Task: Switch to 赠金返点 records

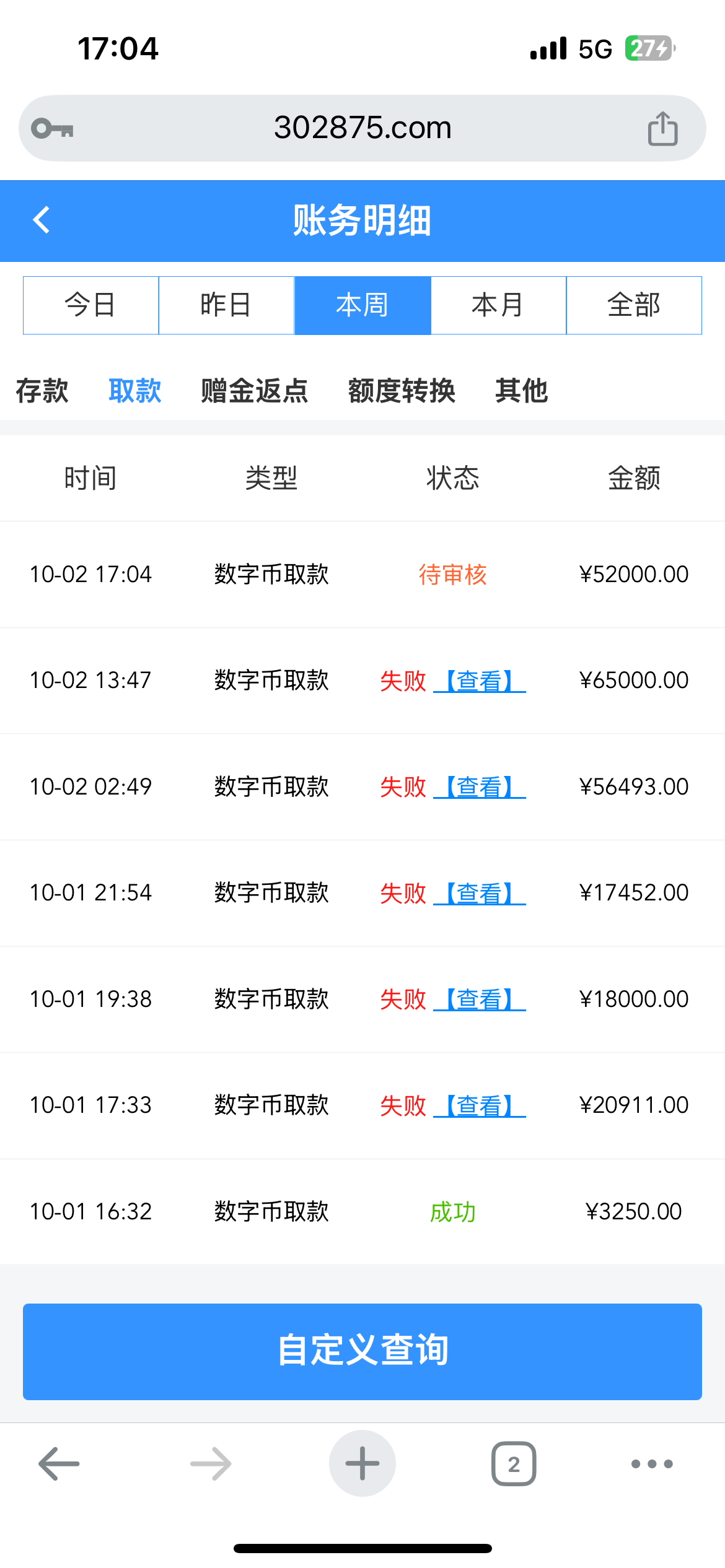Action: (x=254, y=391)
